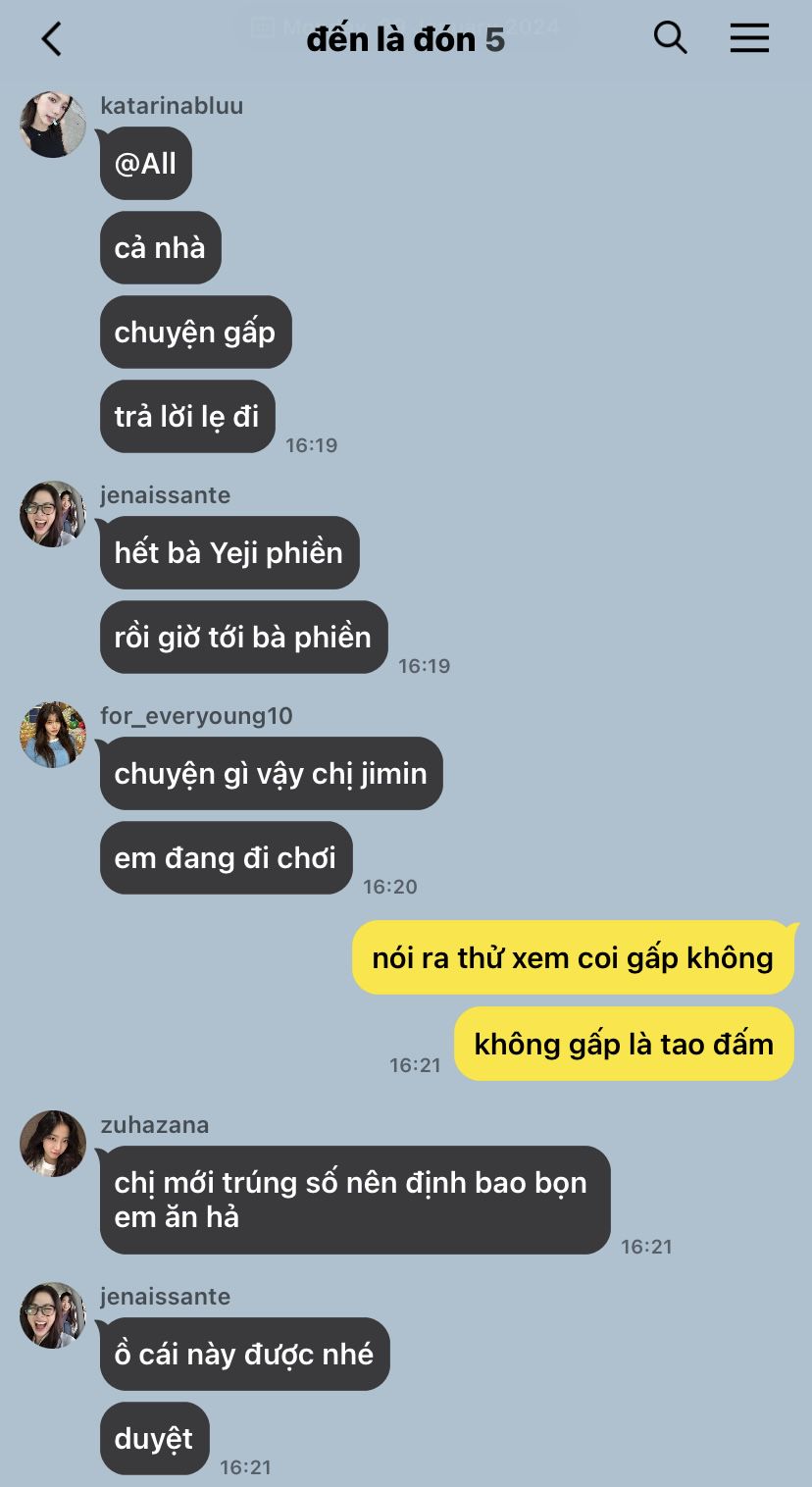Tap jenaissante's avatar beside 'ồ cái này được nhé'
The image size is (812, 1487).
[x=53, y=1314]
